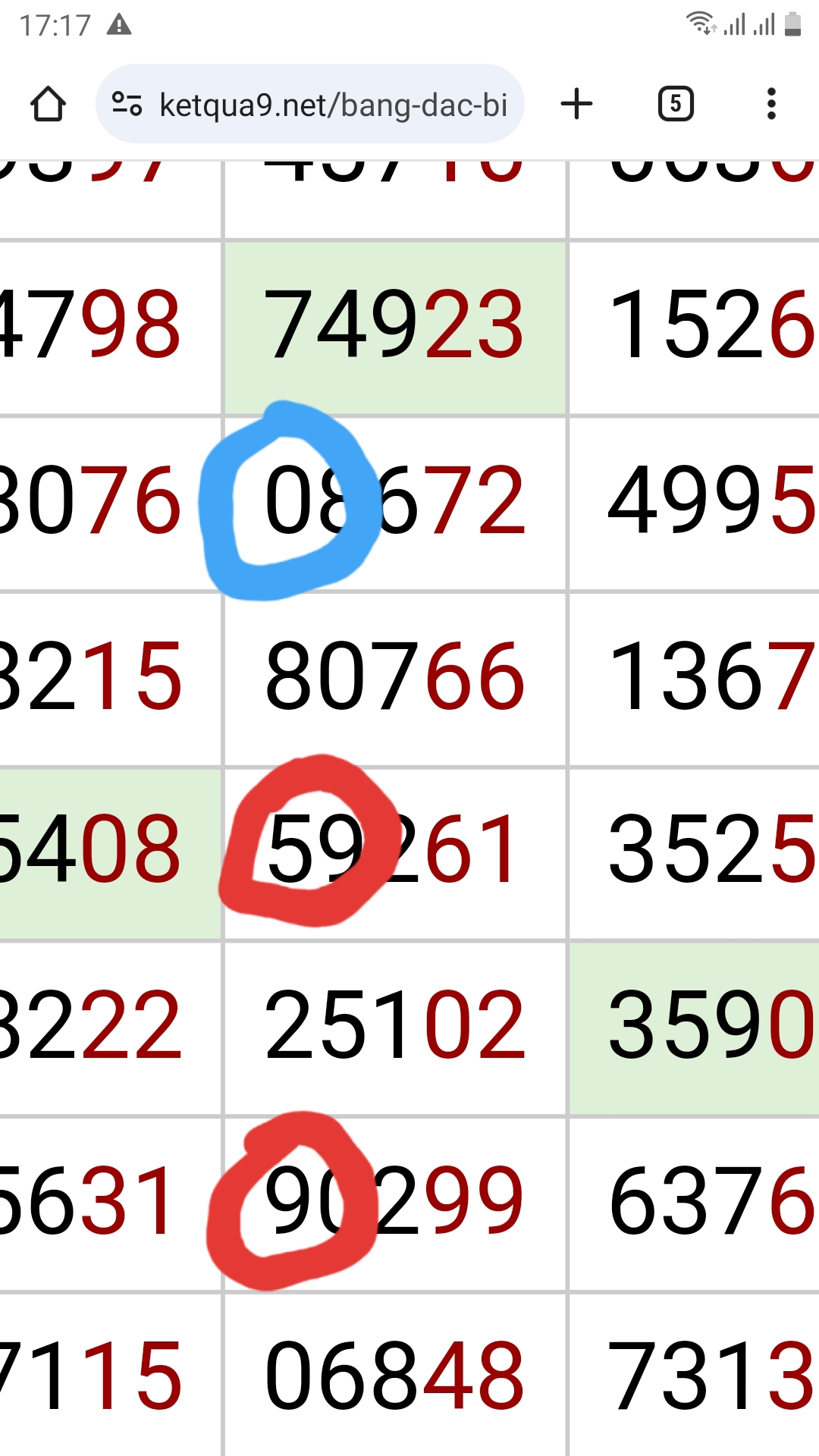Open site info icon in address bar
The height and width of the screenshot is (1456, 819).
(x=127, y=104)
